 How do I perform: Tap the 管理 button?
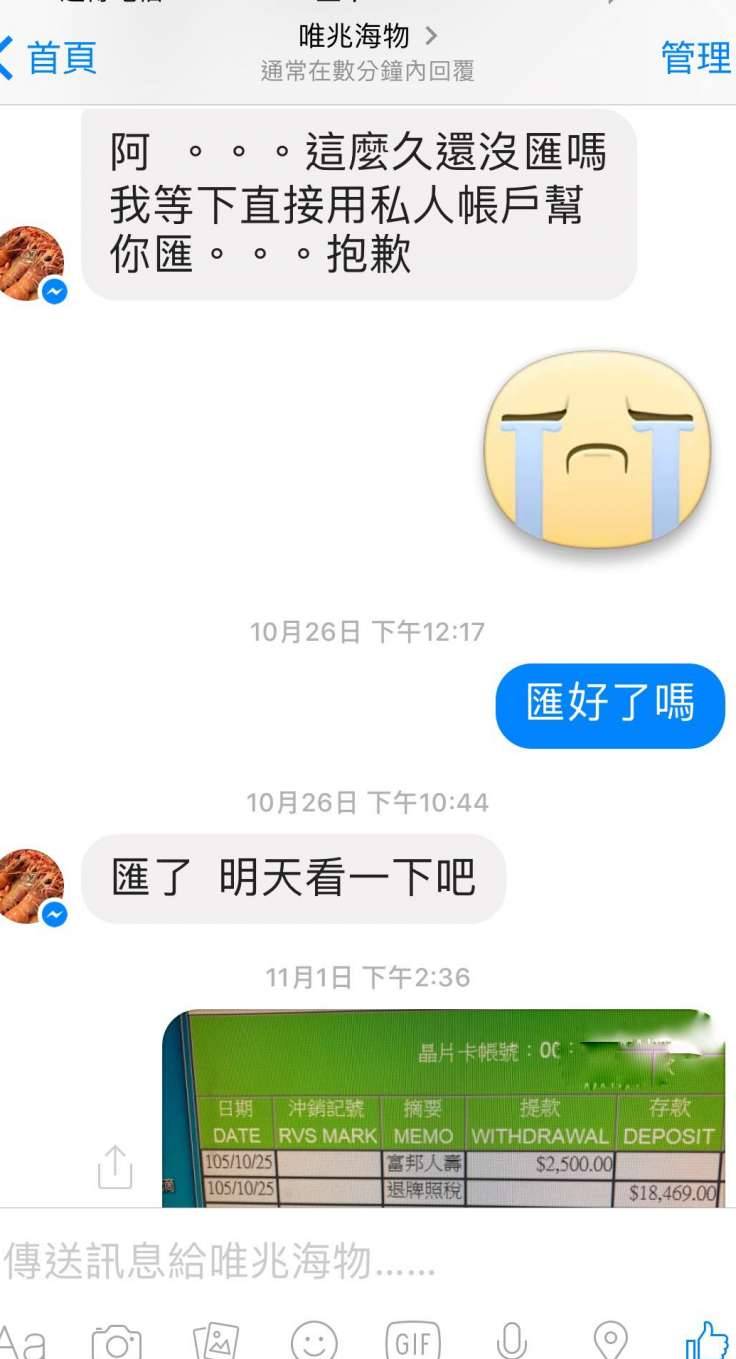[696, 58]
